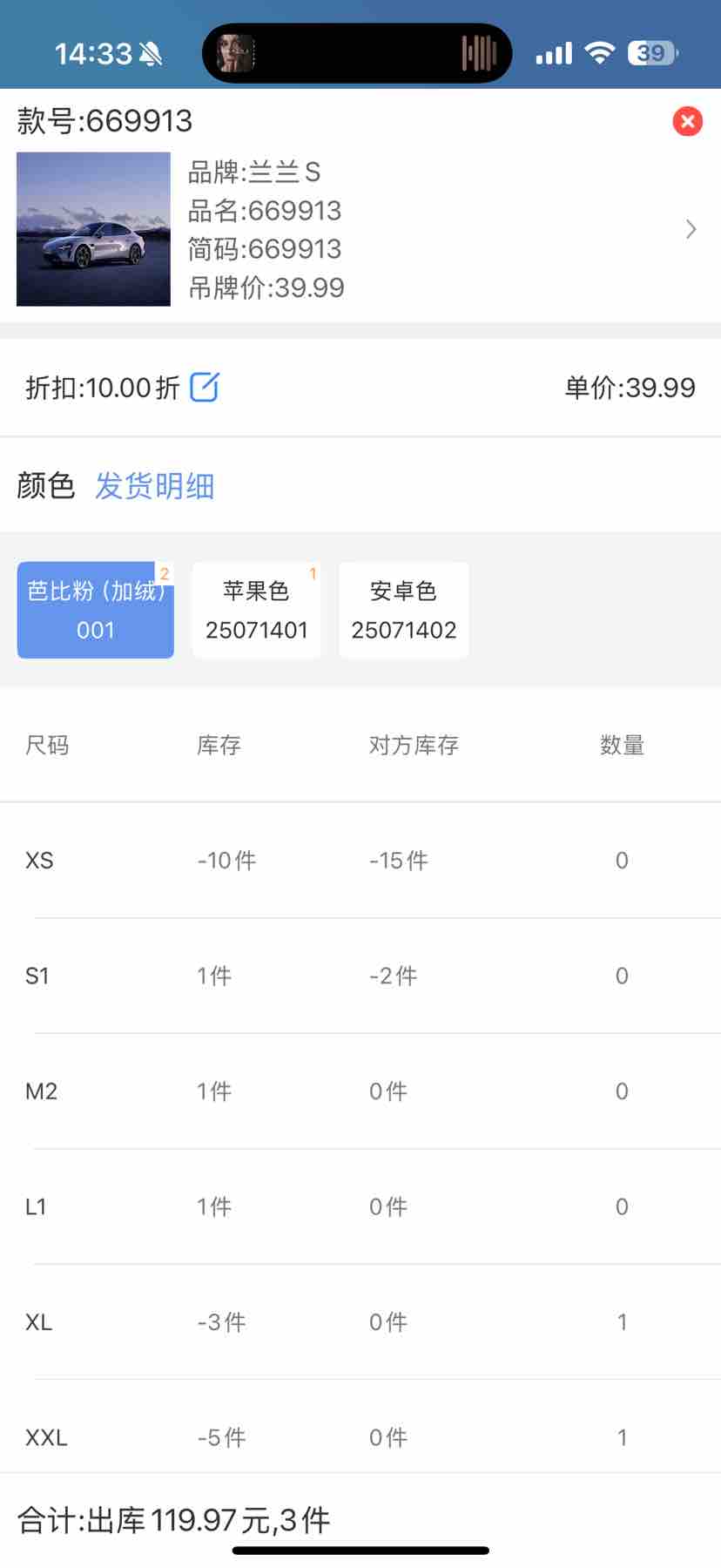Select the 芭比粉 (加绒) 001 color
721x1568 pixels.
tap(96, 610)
